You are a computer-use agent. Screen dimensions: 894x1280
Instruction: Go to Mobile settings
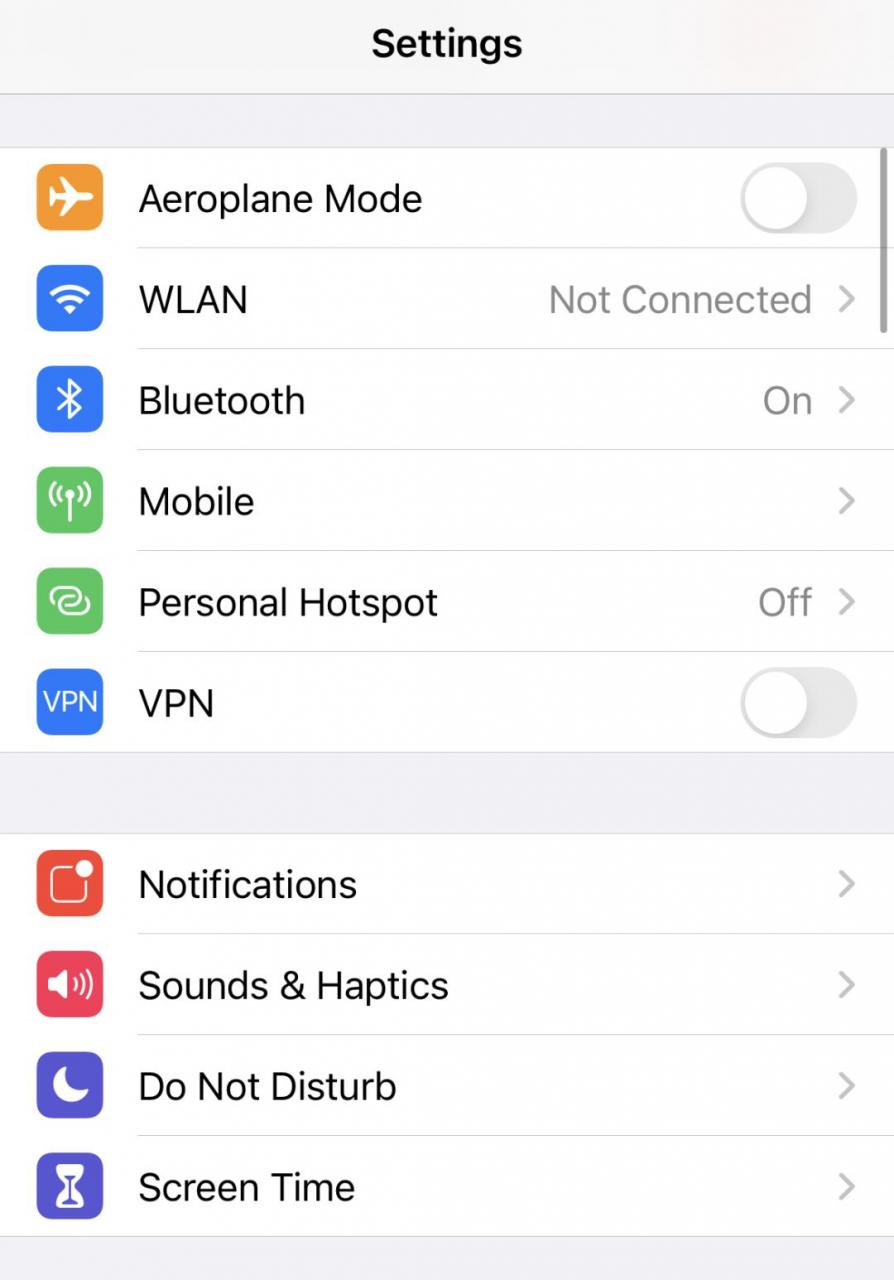tap(447, 501)
